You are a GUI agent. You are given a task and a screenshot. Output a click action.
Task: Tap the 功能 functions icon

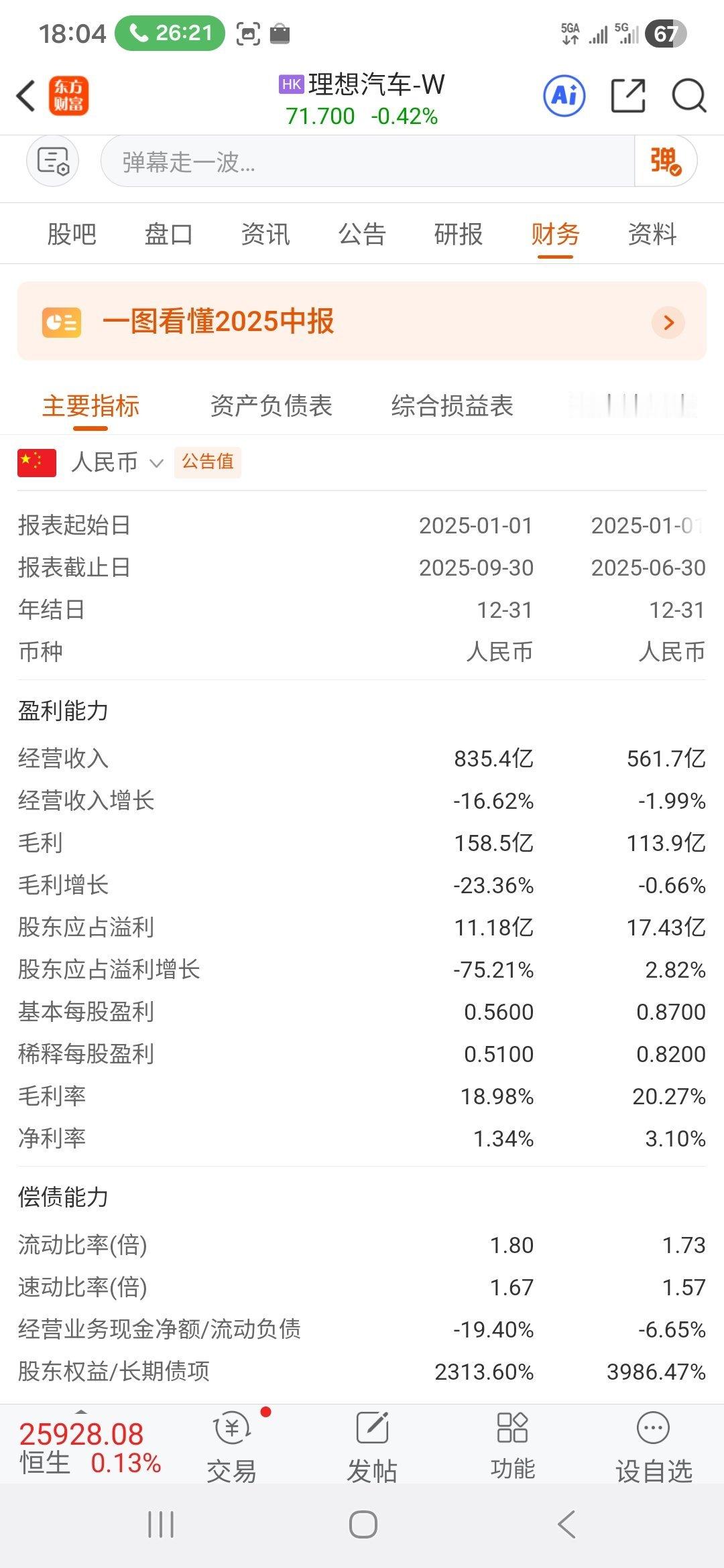[x=513, y=1443]
